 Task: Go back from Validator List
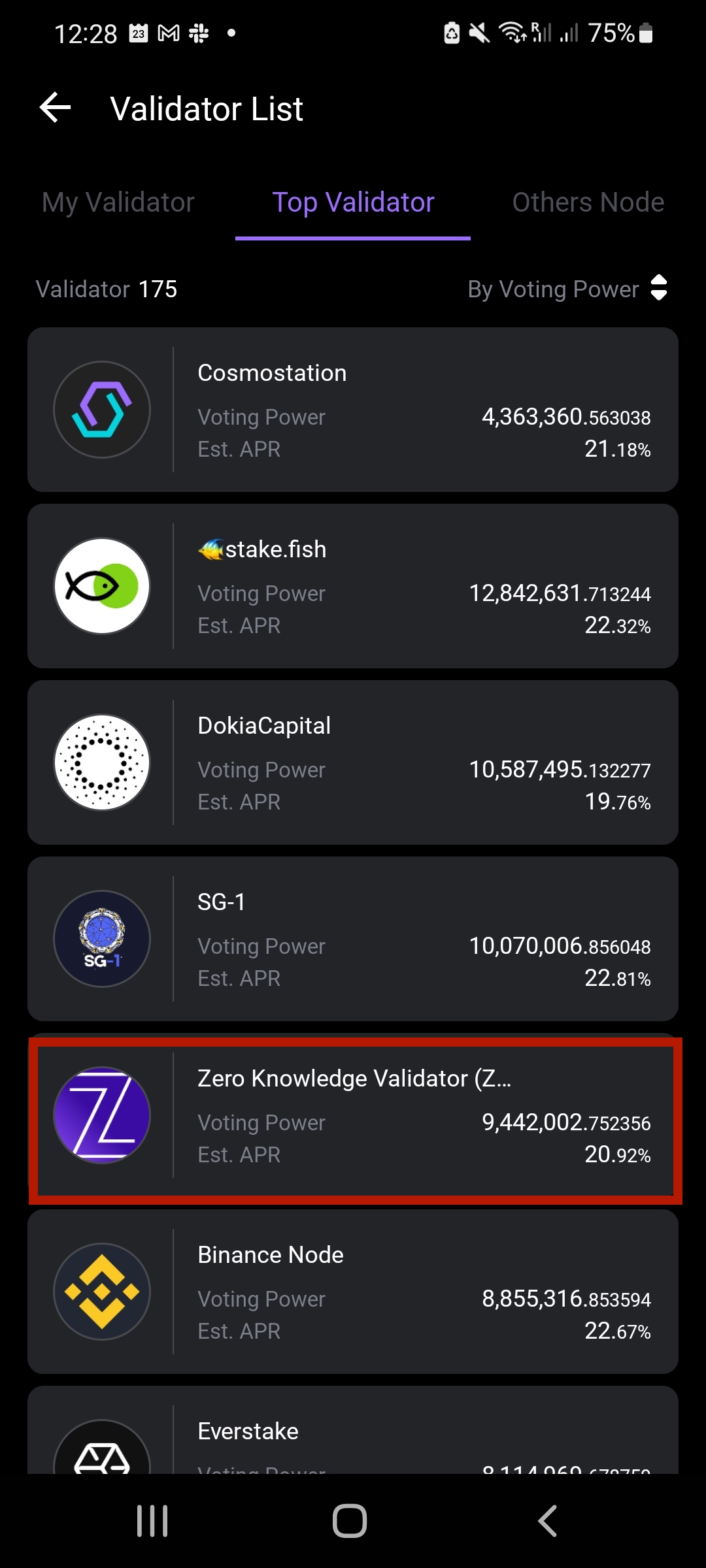click(56, 108)
